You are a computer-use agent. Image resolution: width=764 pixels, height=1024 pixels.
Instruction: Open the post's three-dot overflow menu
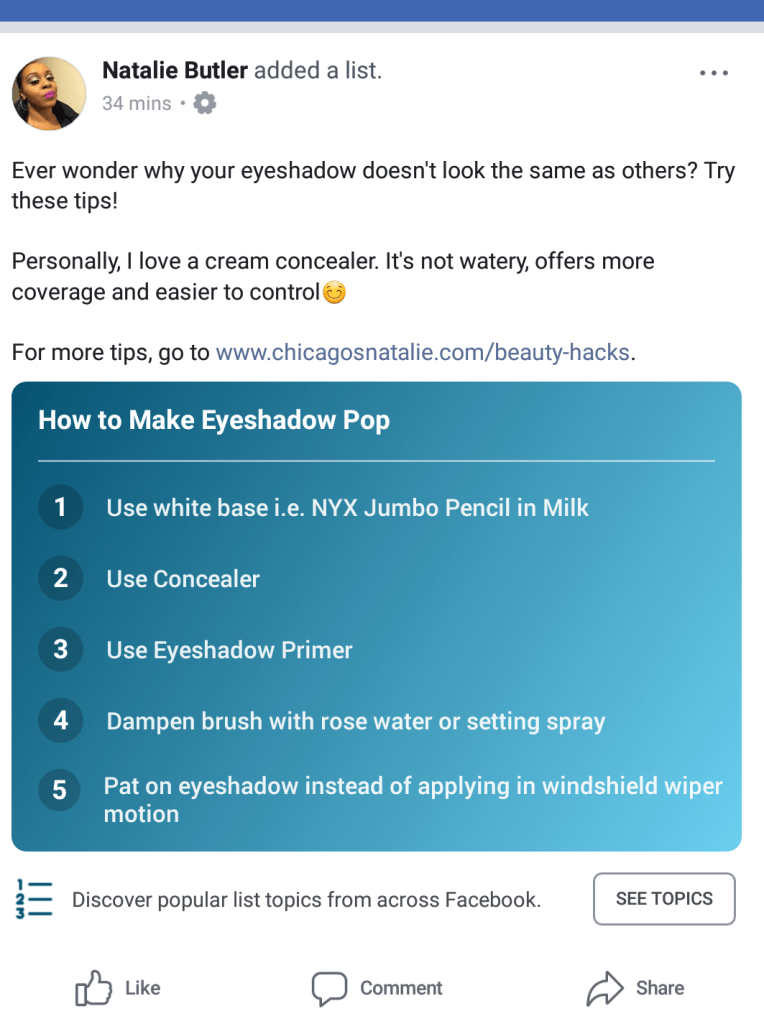click(x=714, y=73)
